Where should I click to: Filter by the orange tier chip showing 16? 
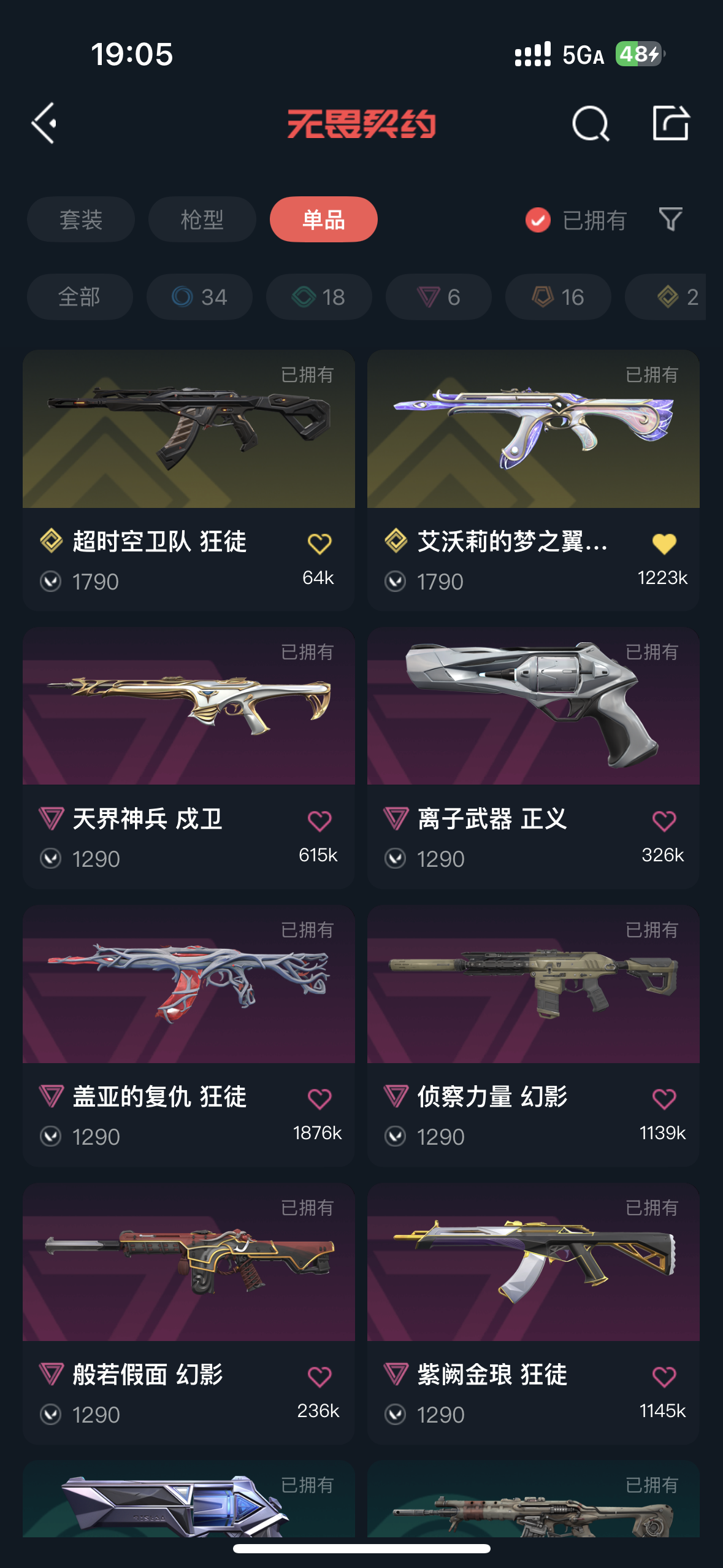pos(558,297)
